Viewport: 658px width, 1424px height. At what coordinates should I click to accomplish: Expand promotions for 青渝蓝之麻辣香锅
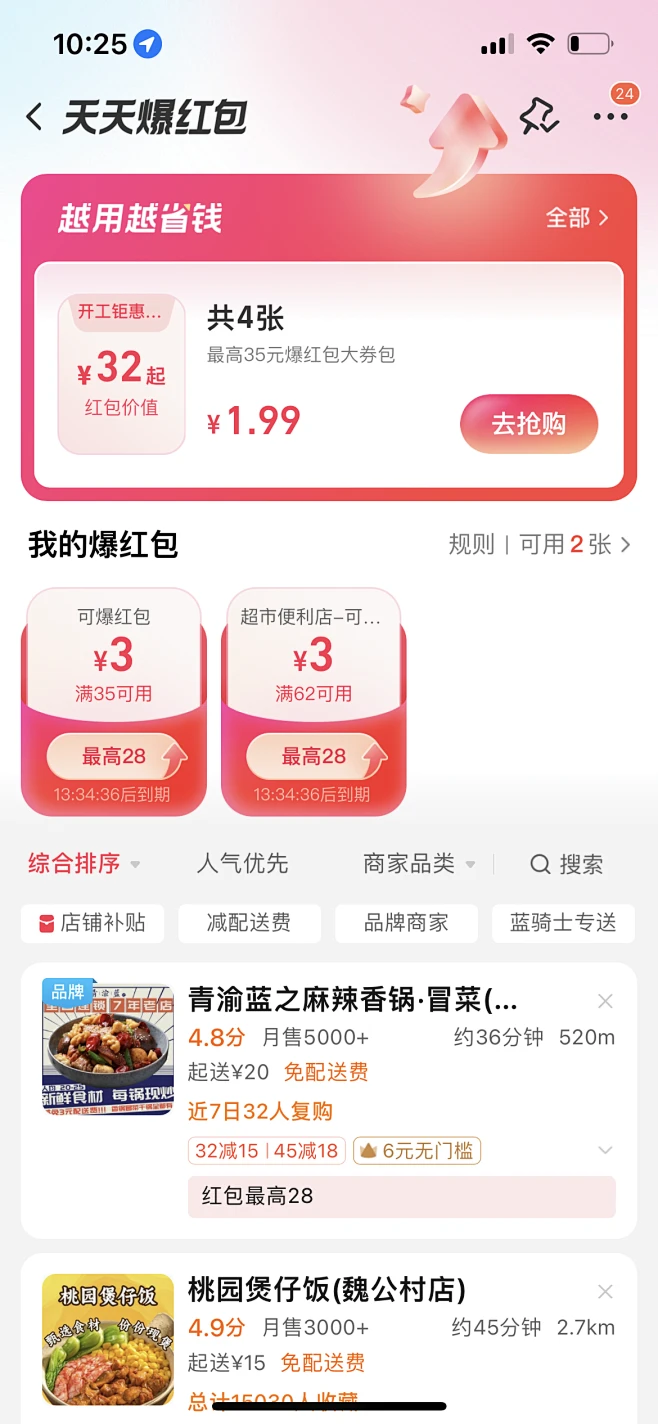(605, 1151)
